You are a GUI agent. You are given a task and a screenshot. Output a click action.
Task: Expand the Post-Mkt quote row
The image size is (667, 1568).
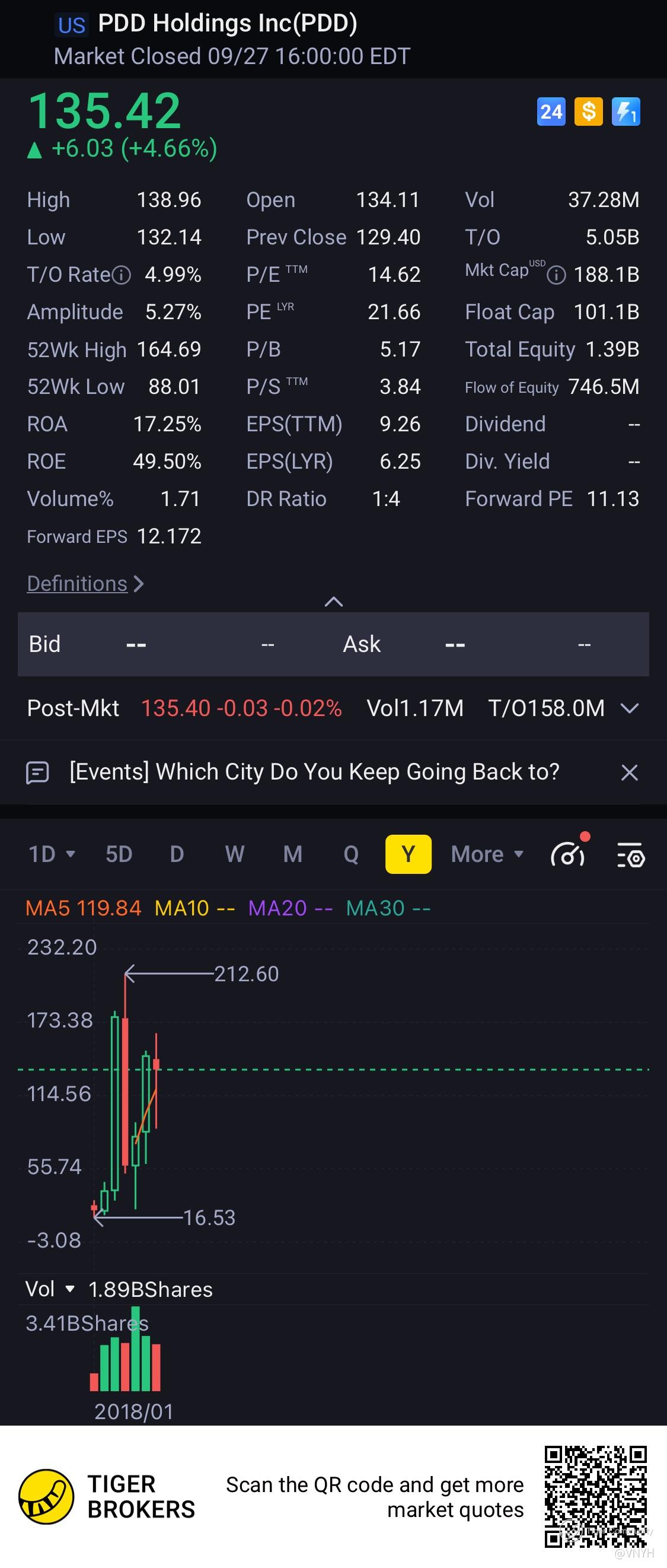pyautogui.click(x=629, y=708)
